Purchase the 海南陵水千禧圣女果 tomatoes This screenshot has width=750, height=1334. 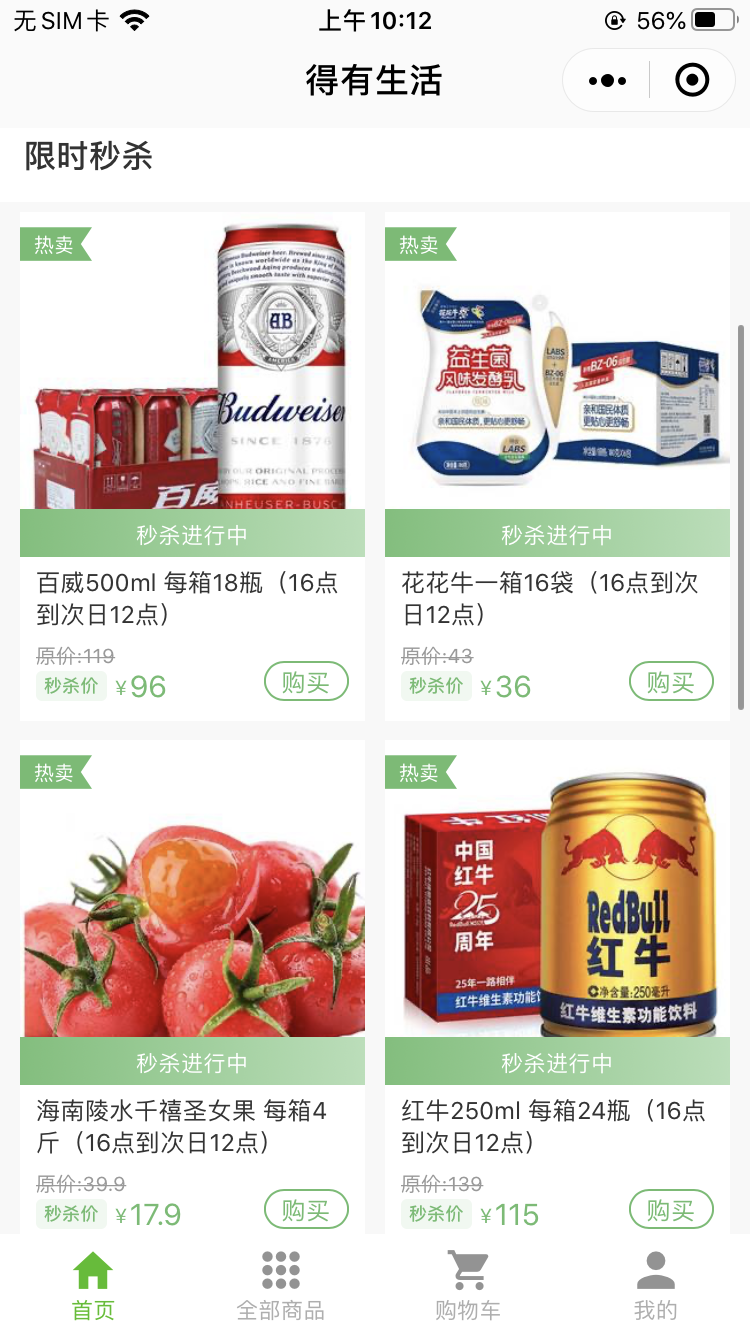306,1210
